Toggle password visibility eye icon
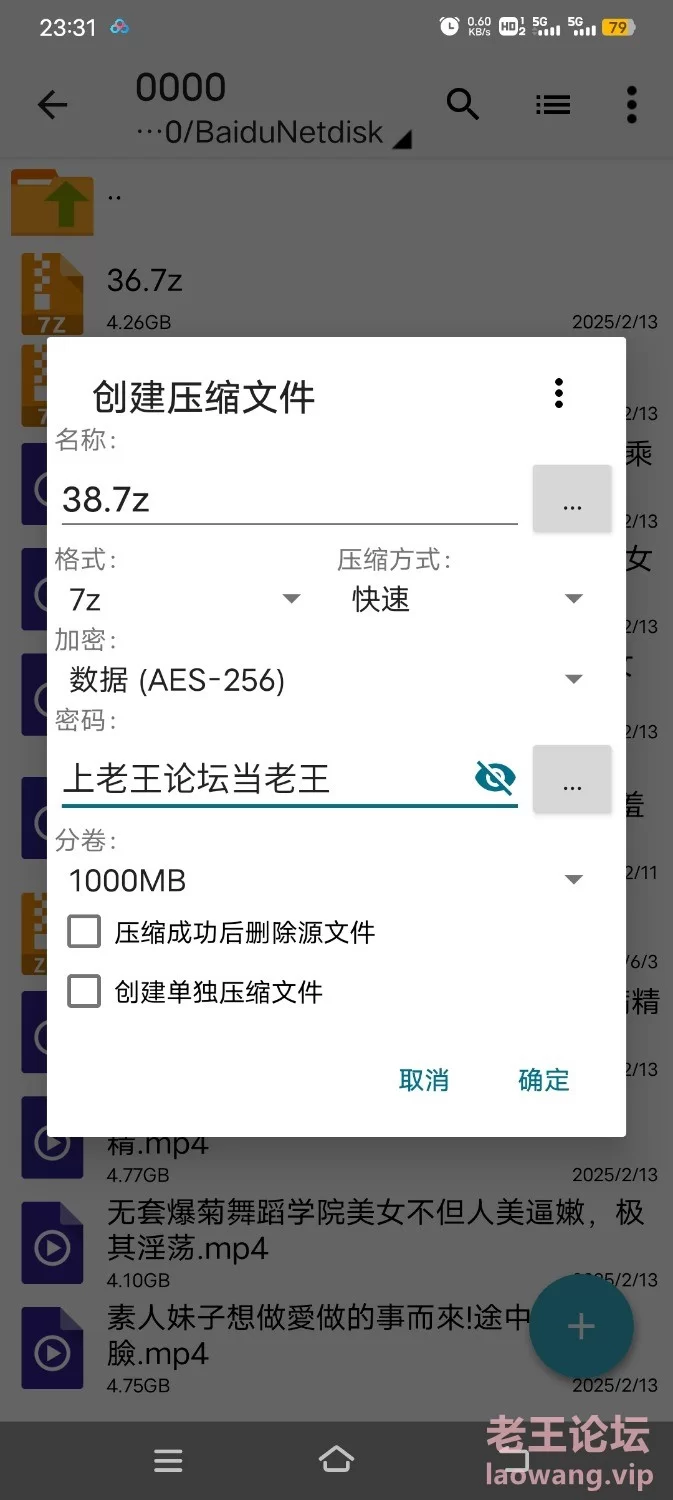 click(495, 777)
